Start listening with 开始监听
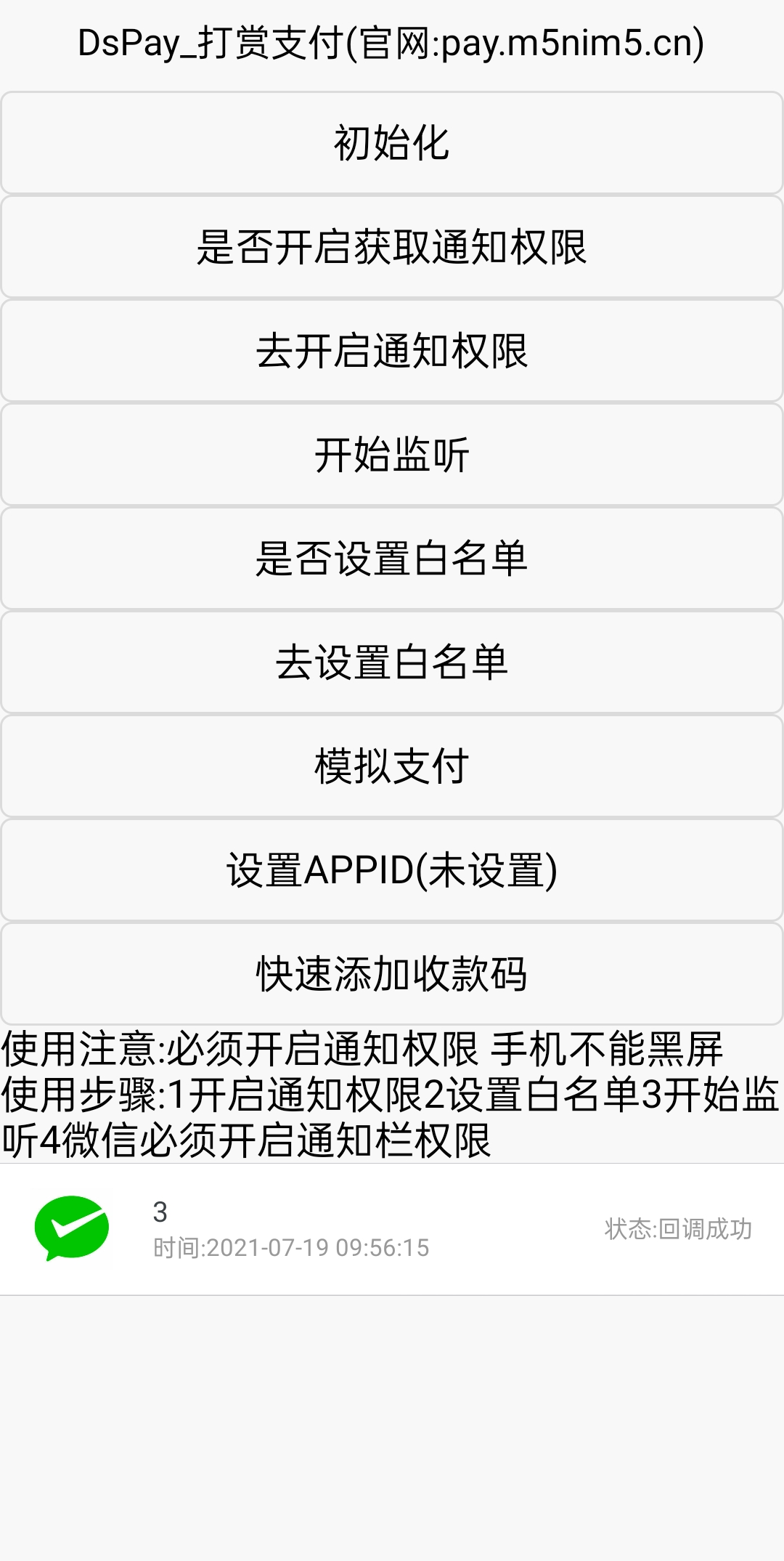This screenshot has height=1561, width=784. coord(392,455)
